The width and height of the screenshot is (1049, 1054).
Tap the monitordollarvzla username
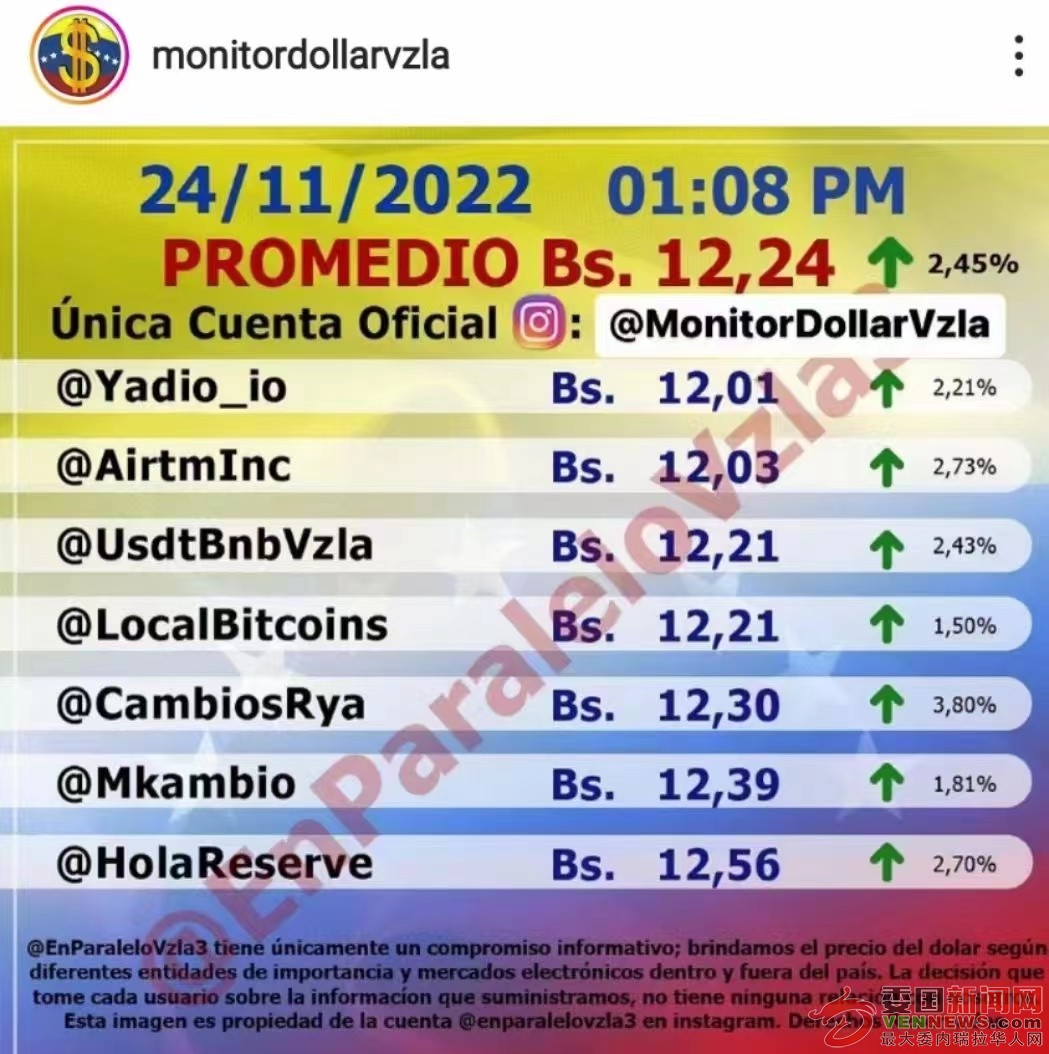point(300,55)
